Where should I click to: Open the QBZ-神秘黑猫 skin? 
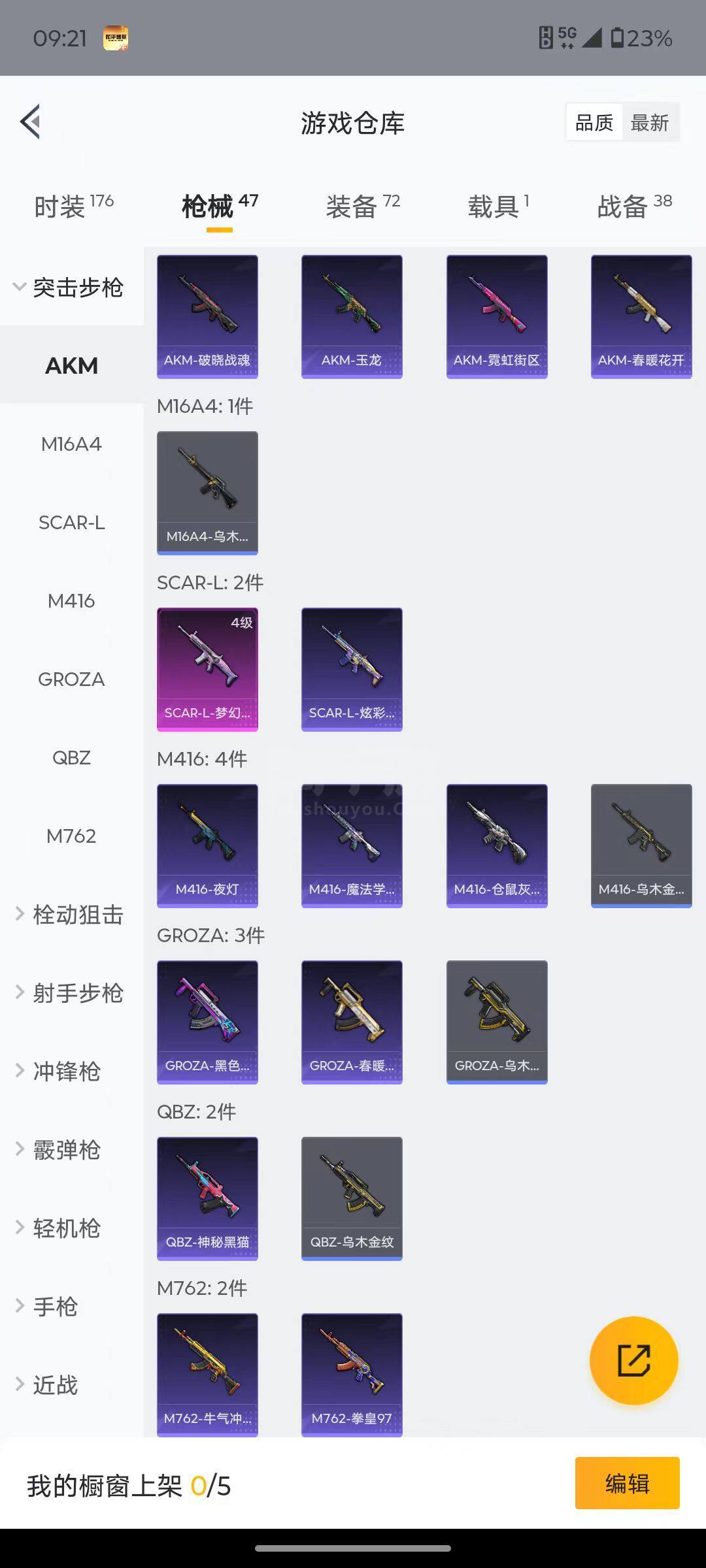tap(207, 1198)
